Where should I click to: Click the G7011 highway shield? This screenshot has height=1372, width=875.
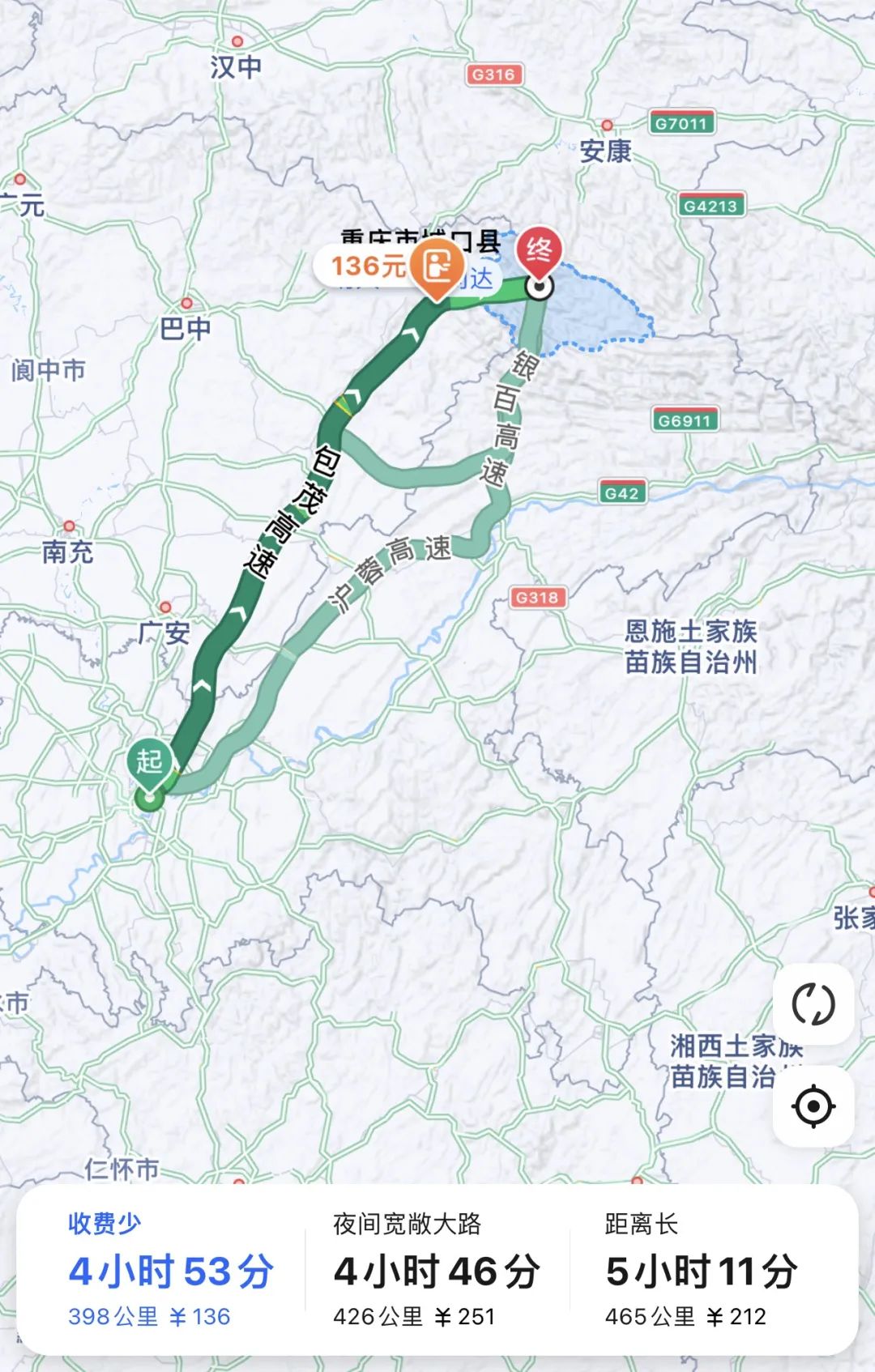click(685, 122)
